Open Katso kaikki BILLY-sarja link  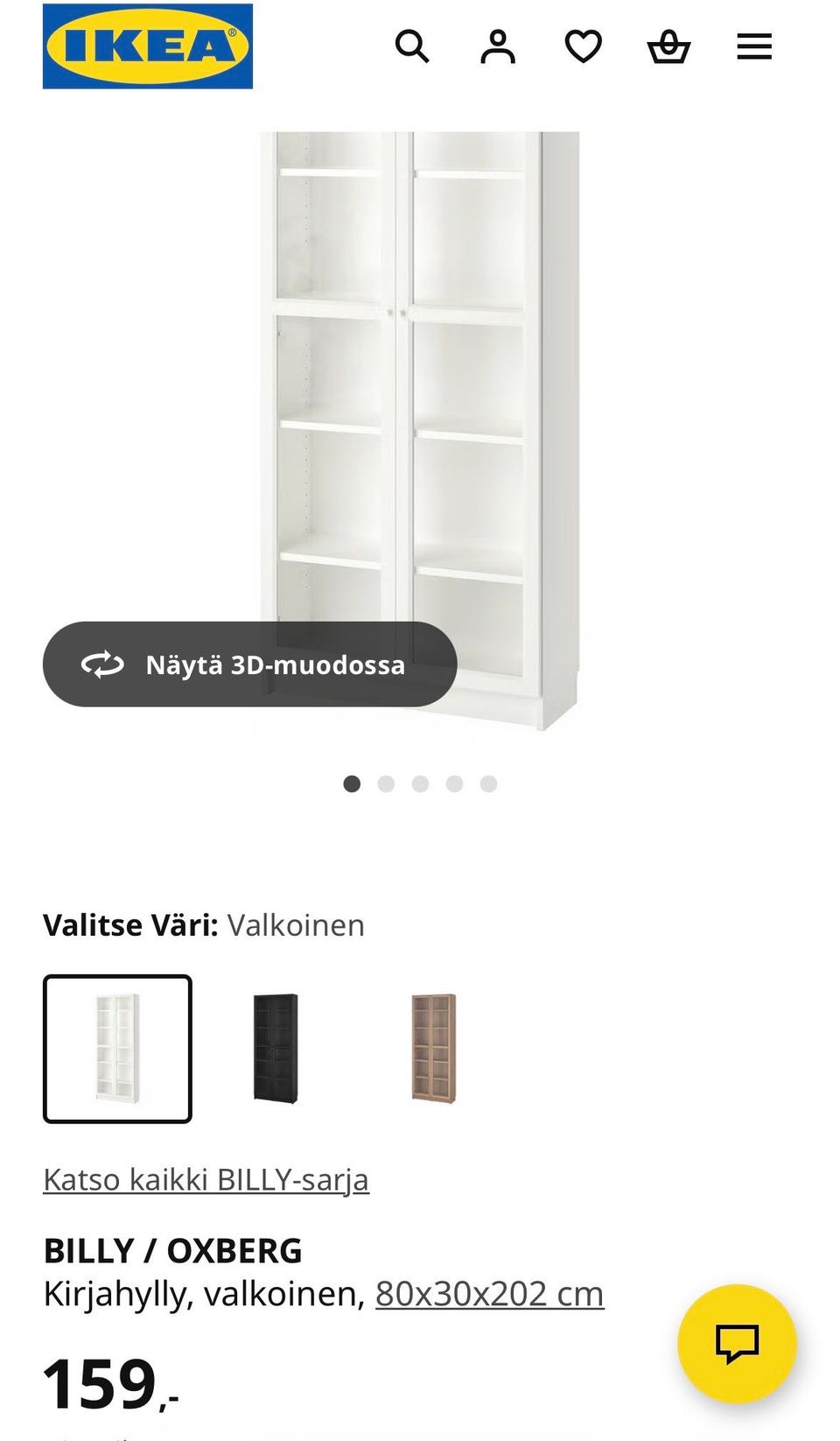click(206, 1180)
